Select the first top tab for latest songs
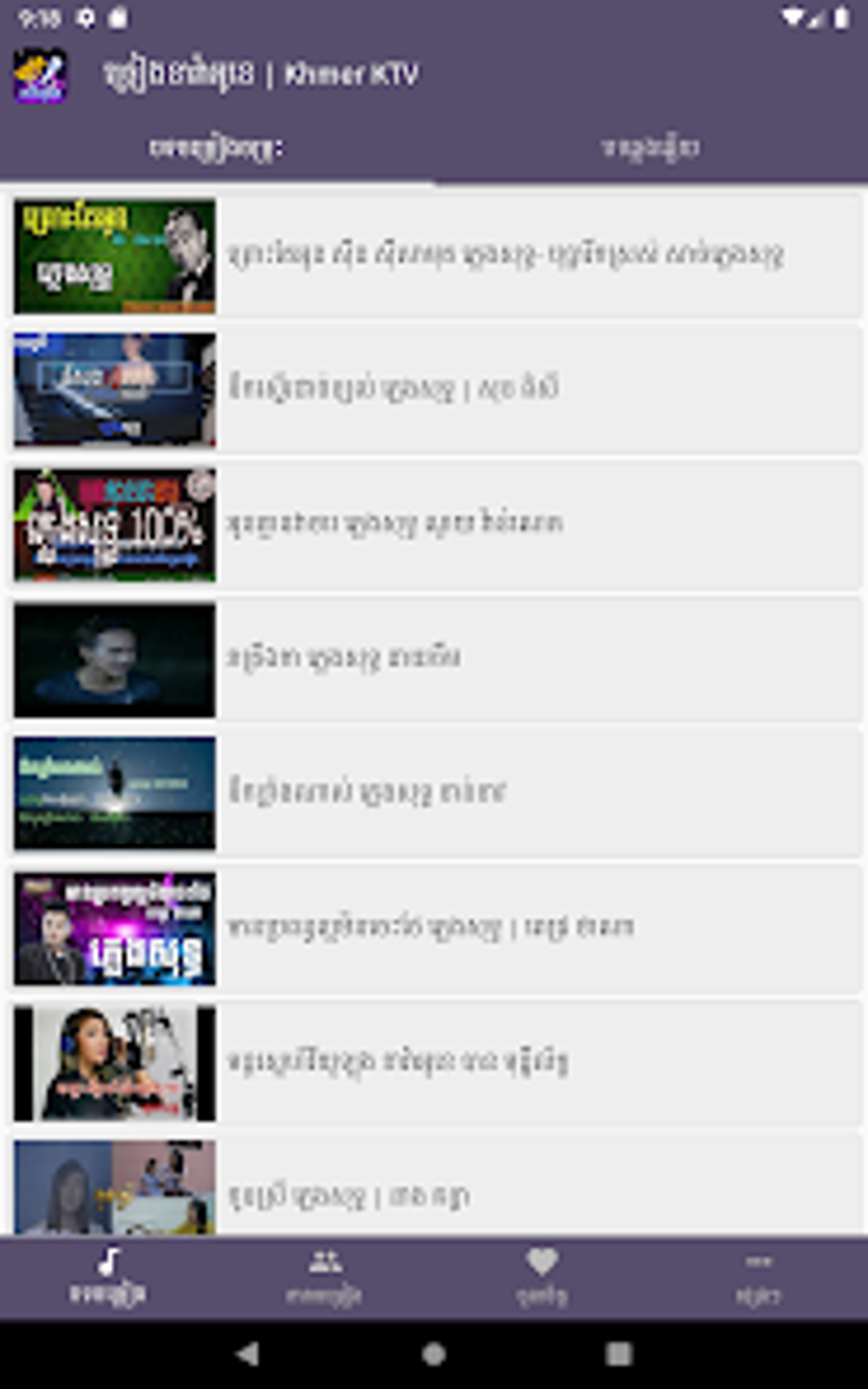 [216, 148]
